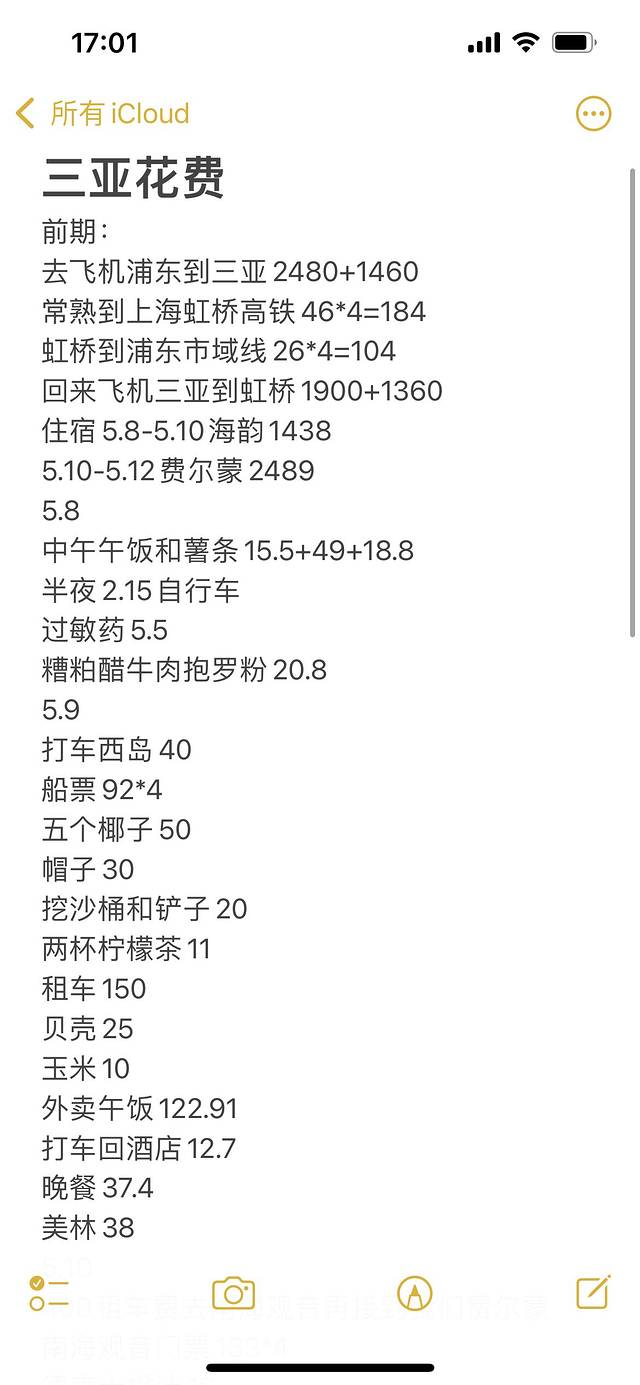Open the camera attachment options
The width and height of the screenshot is (640, 1385).
(233, 1293)
